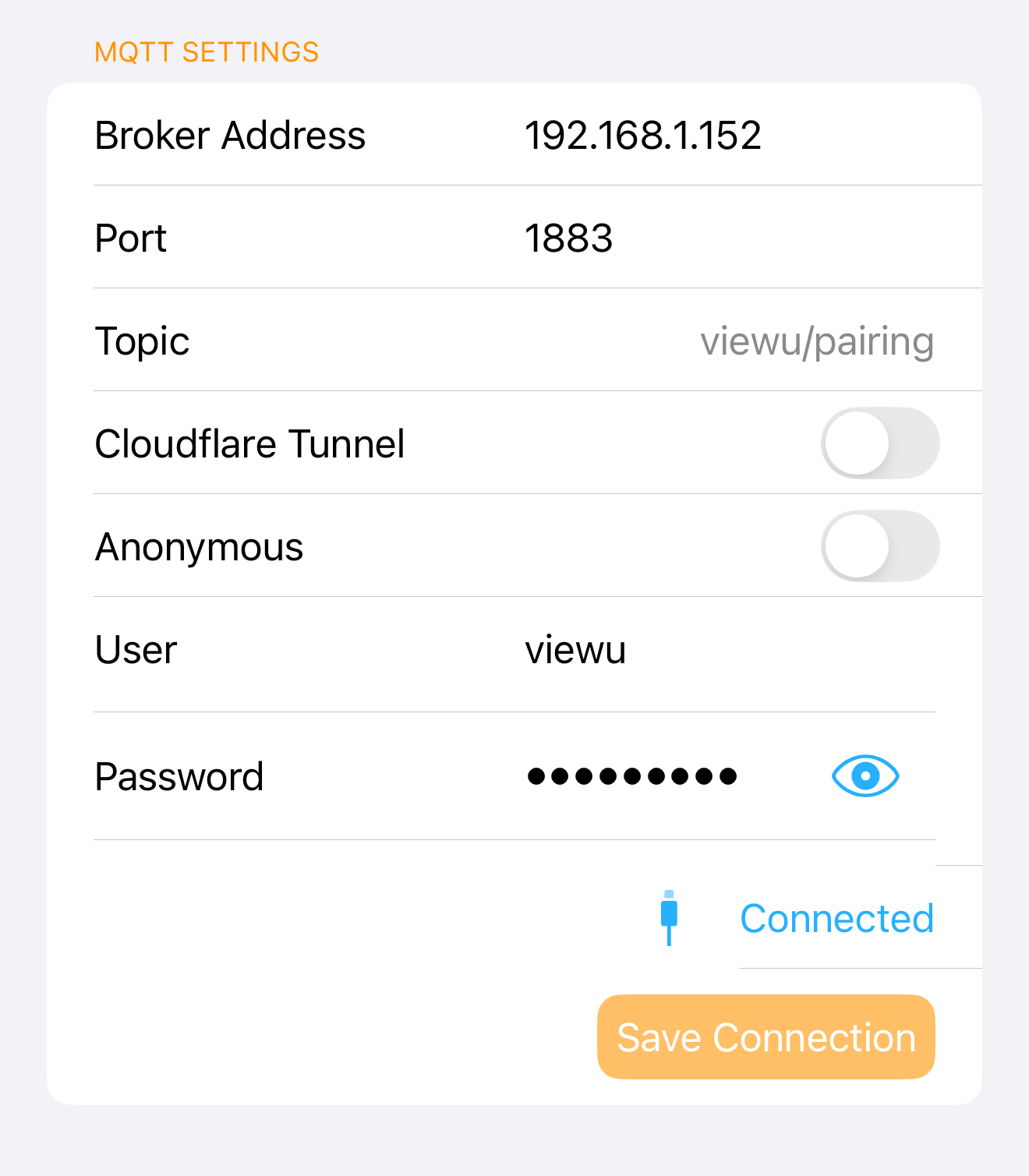Select the Port row label
The image size is (1029, 1176).
tap(130, 238)
